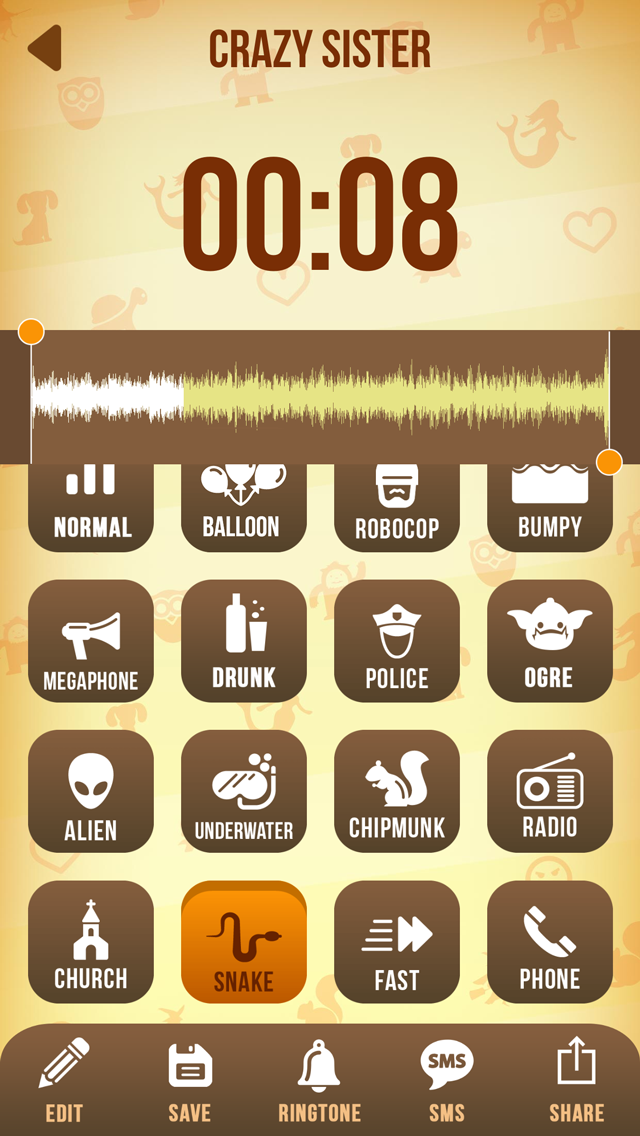Select the Drunk voice effect
Screen dimensions: 640x1136
coord(244,641)
